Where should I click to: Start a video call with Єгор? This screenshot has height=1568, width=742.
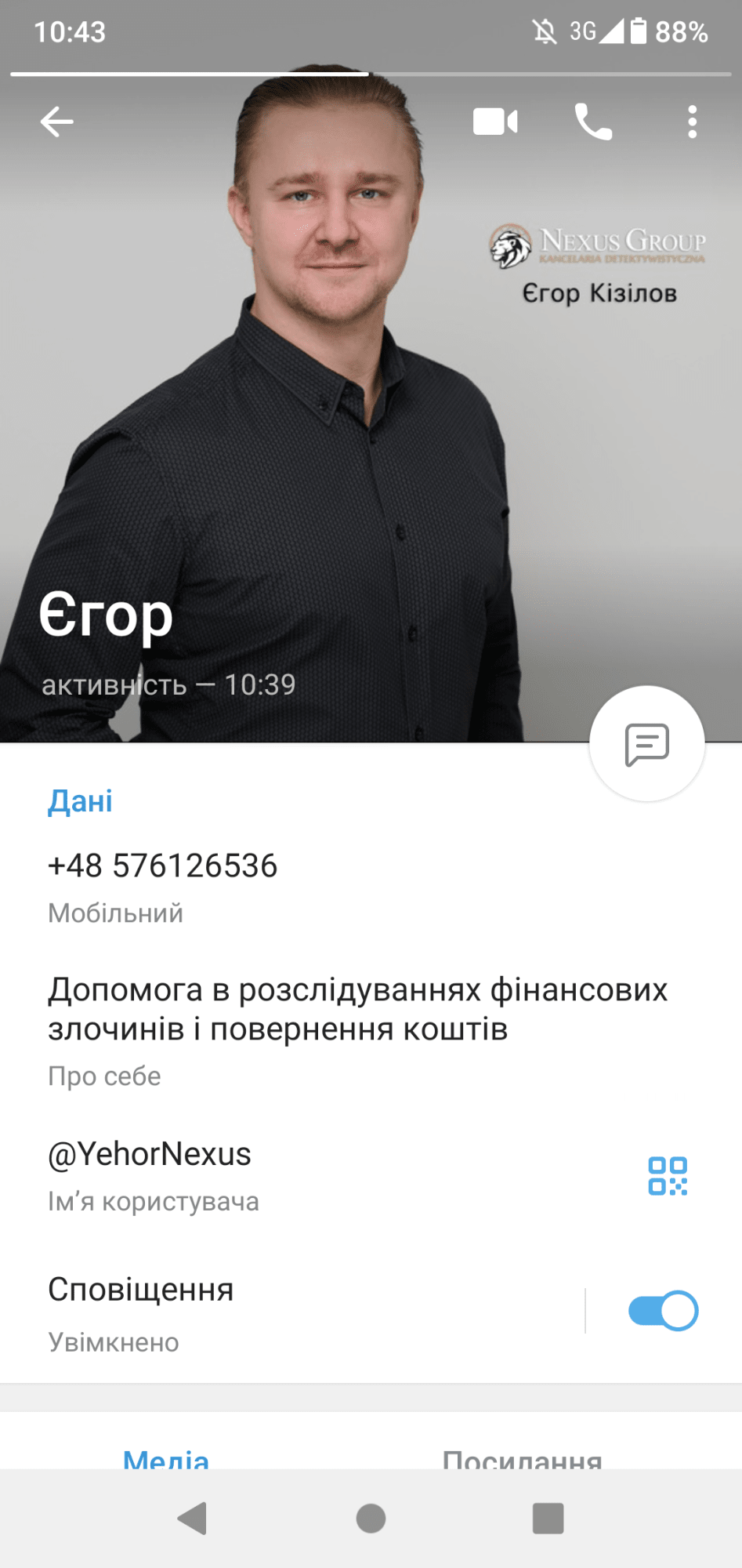pyautogui.click(x=495, y=122)
